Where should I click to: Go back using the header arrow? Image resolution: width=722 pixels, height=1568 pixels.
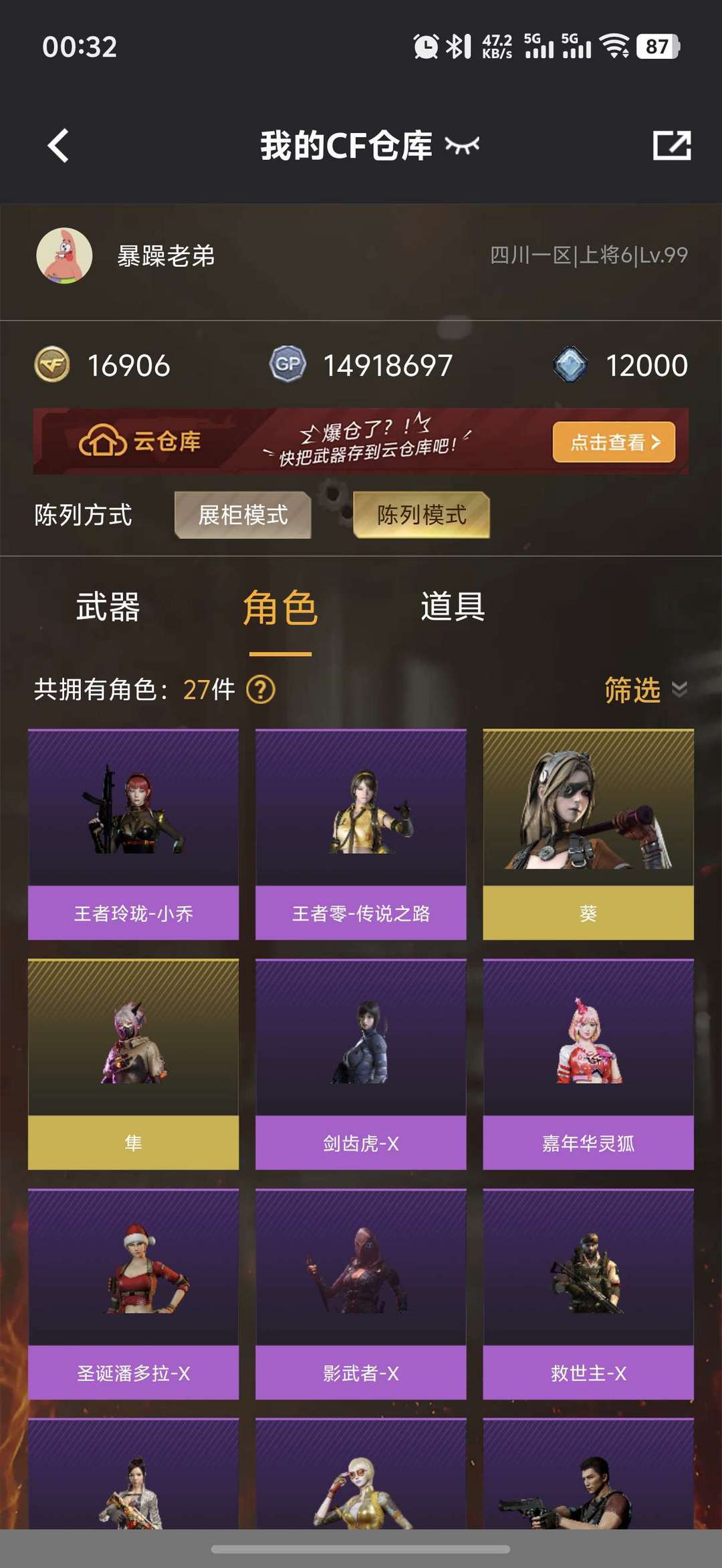pos(59,146)
